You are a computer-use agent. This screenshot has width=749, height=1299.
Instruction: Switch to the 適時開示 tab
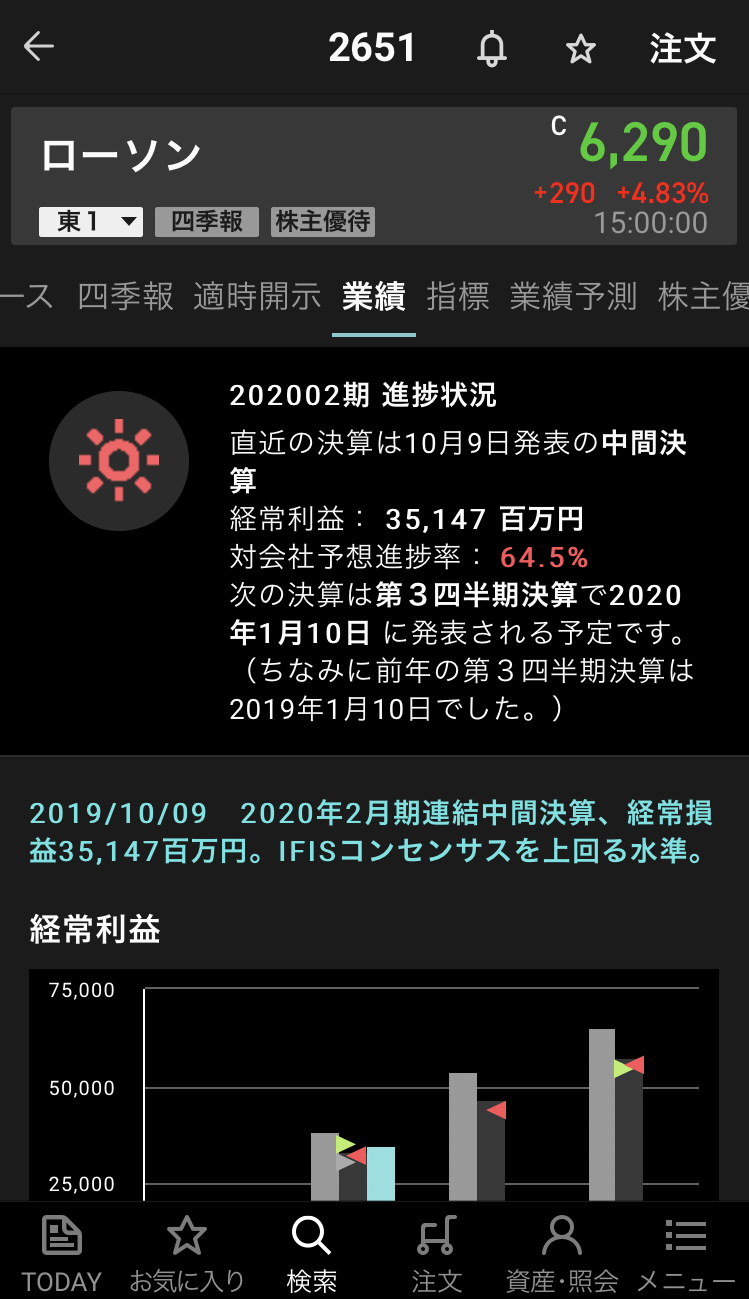257,296
